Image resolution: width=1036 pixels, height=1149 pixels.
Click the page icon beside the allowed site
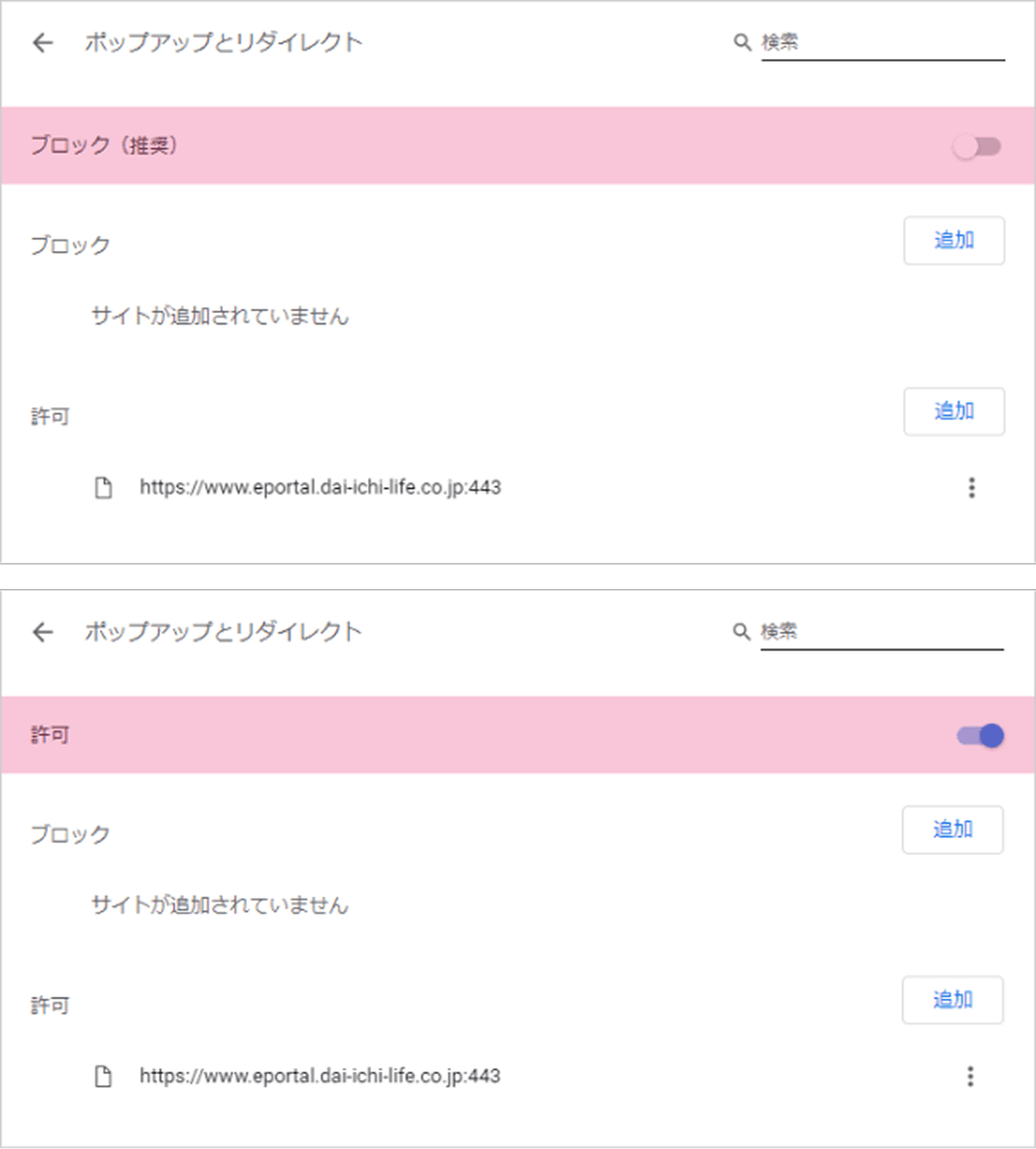coord(104,488)
